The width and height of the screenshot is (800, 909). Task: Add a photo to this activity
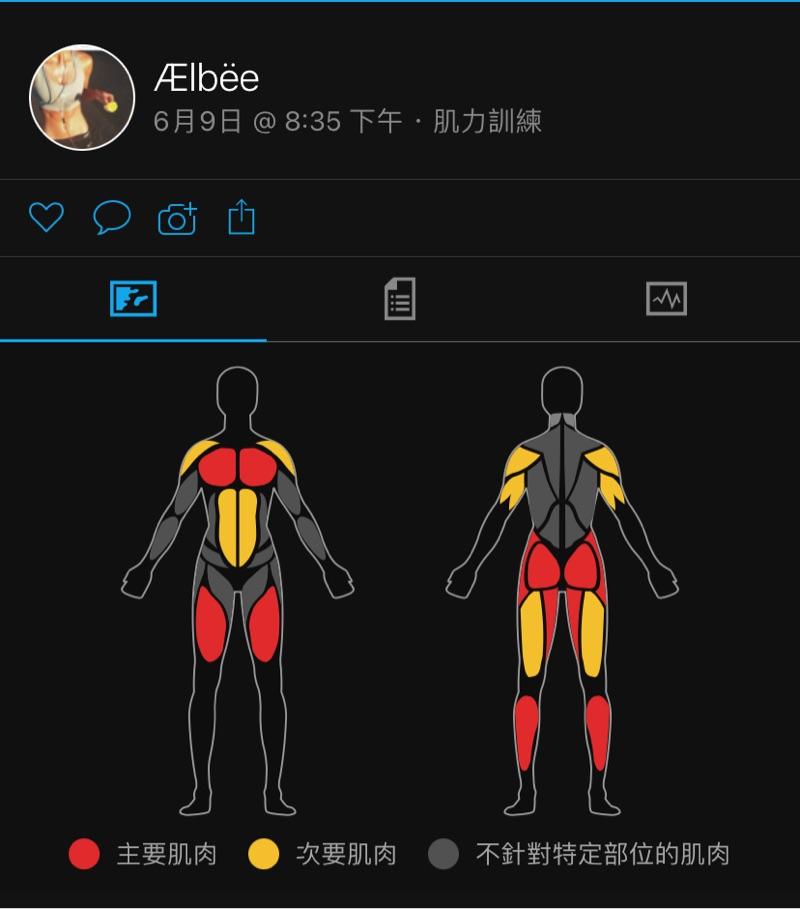coord(177,217)
